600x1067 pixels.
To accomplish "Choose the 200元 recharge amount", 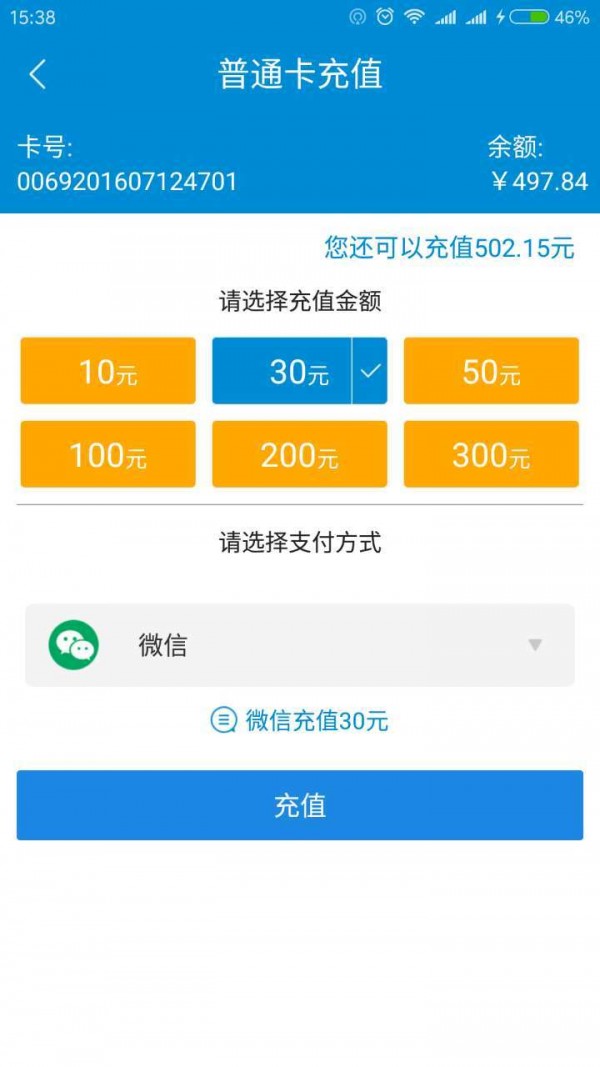I will click(299, 455).
